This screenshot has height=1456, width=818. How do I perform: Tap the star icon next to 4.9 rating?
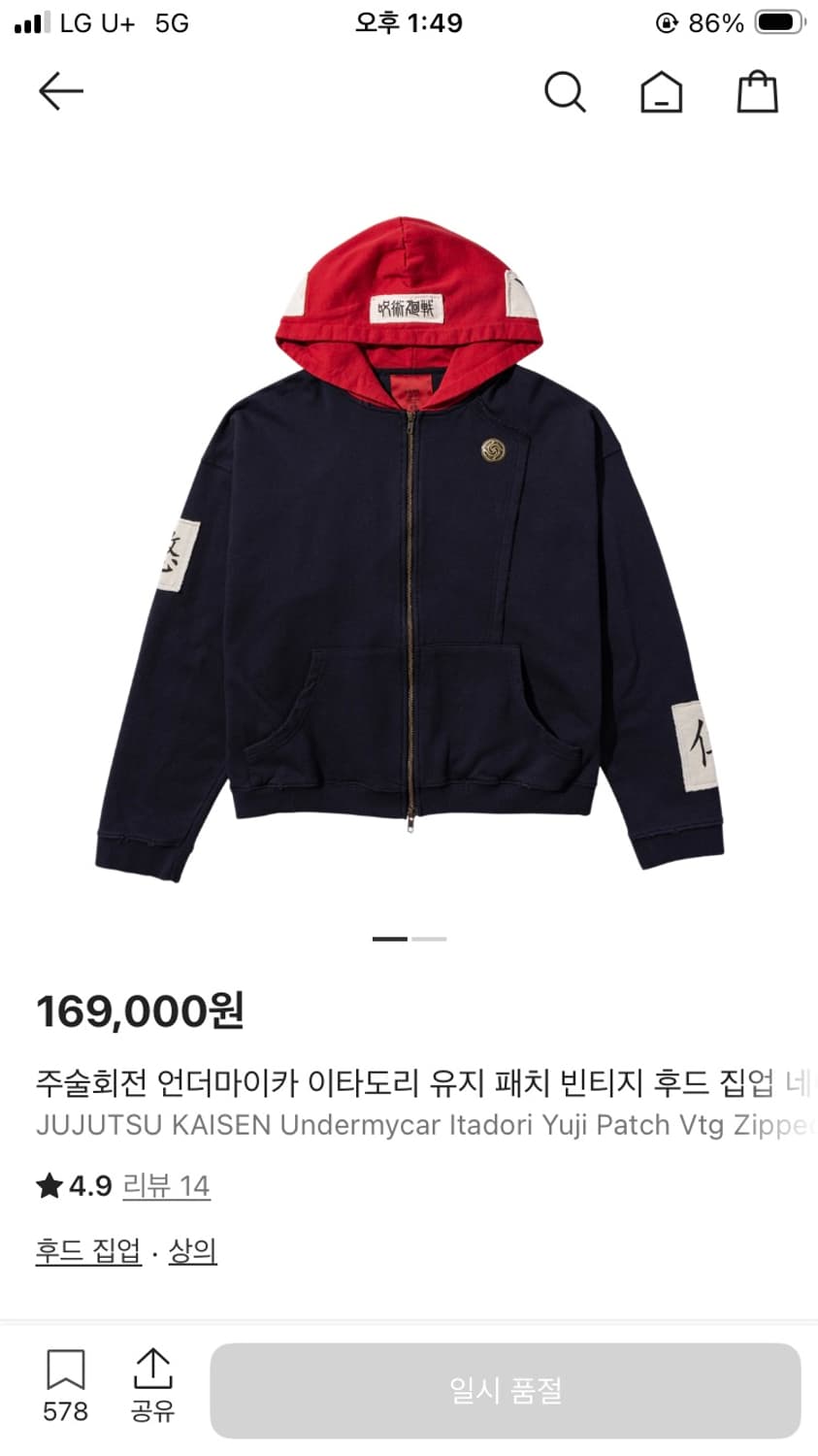pyautogui.click(x=48, y=1185)
